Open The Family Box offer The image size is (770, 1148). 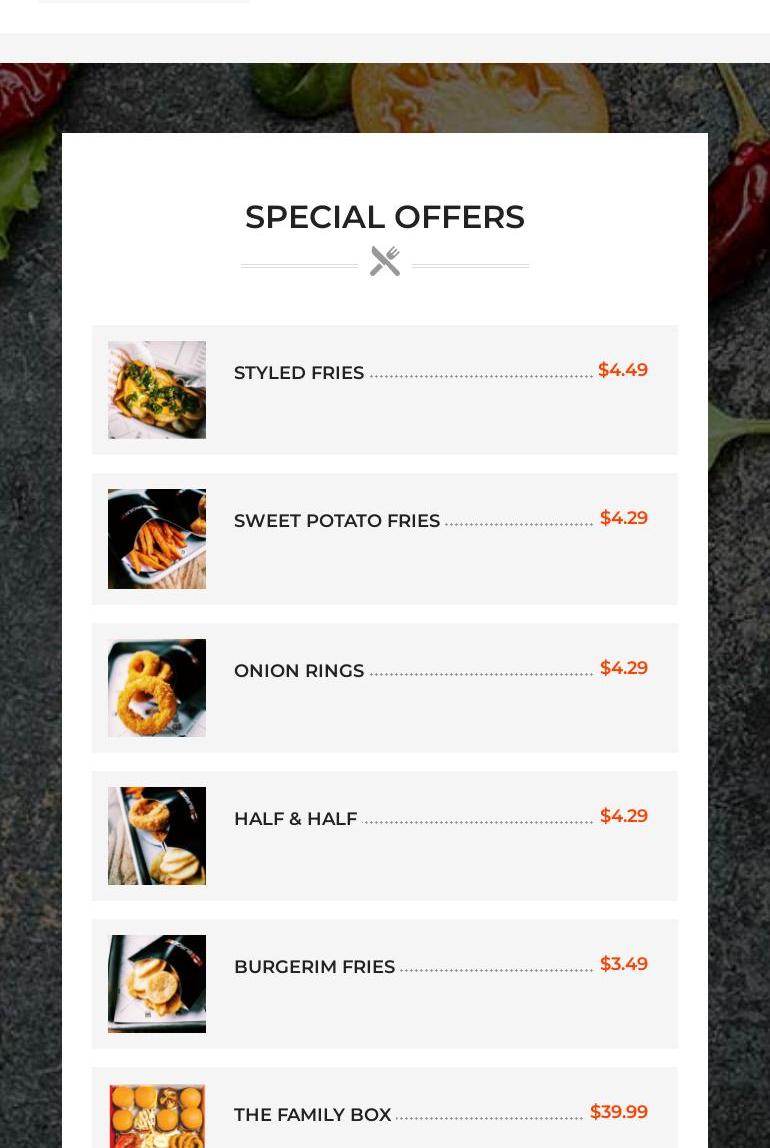pyautogui.click(x=312, y=1115)
